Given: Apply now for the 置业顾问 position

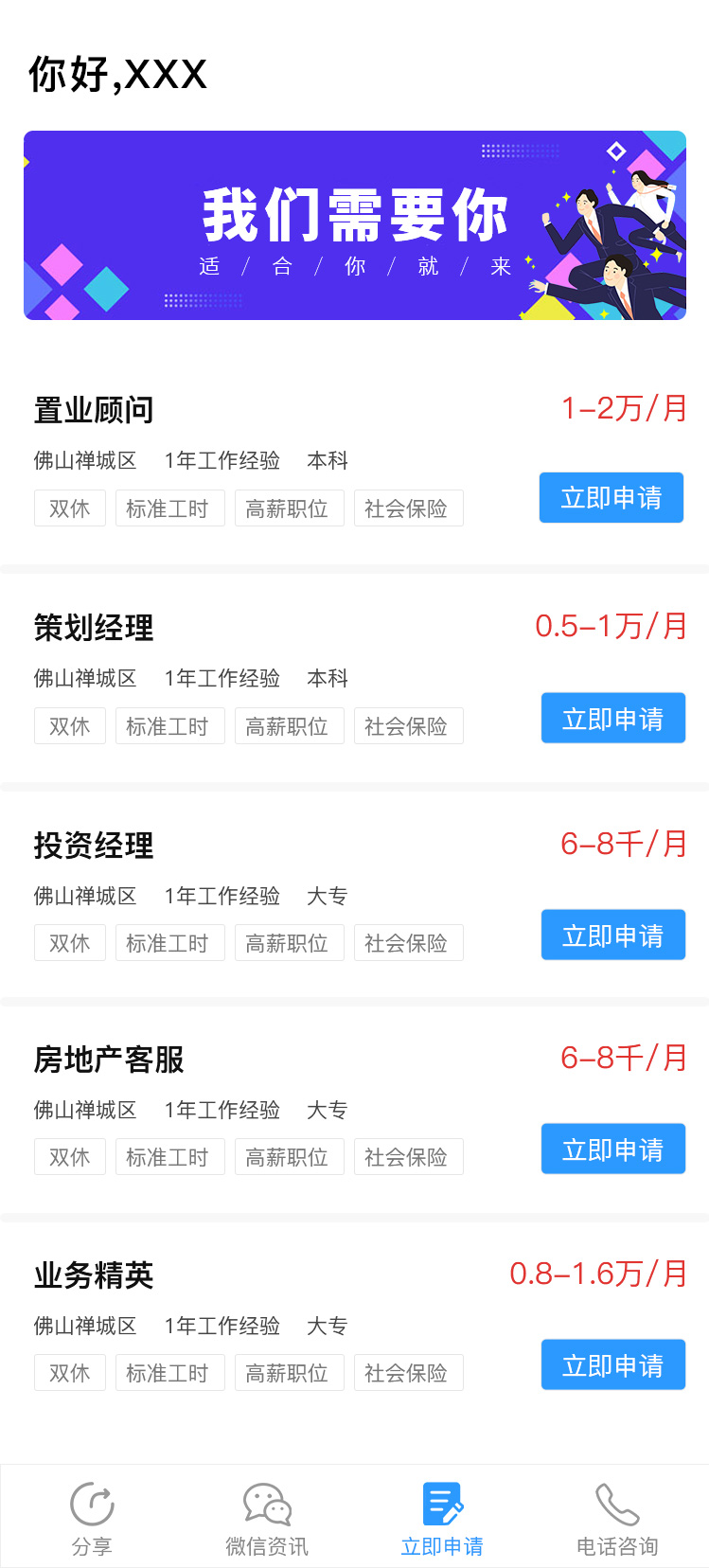Looking at the screenshot, I should [x=612, y=497].
